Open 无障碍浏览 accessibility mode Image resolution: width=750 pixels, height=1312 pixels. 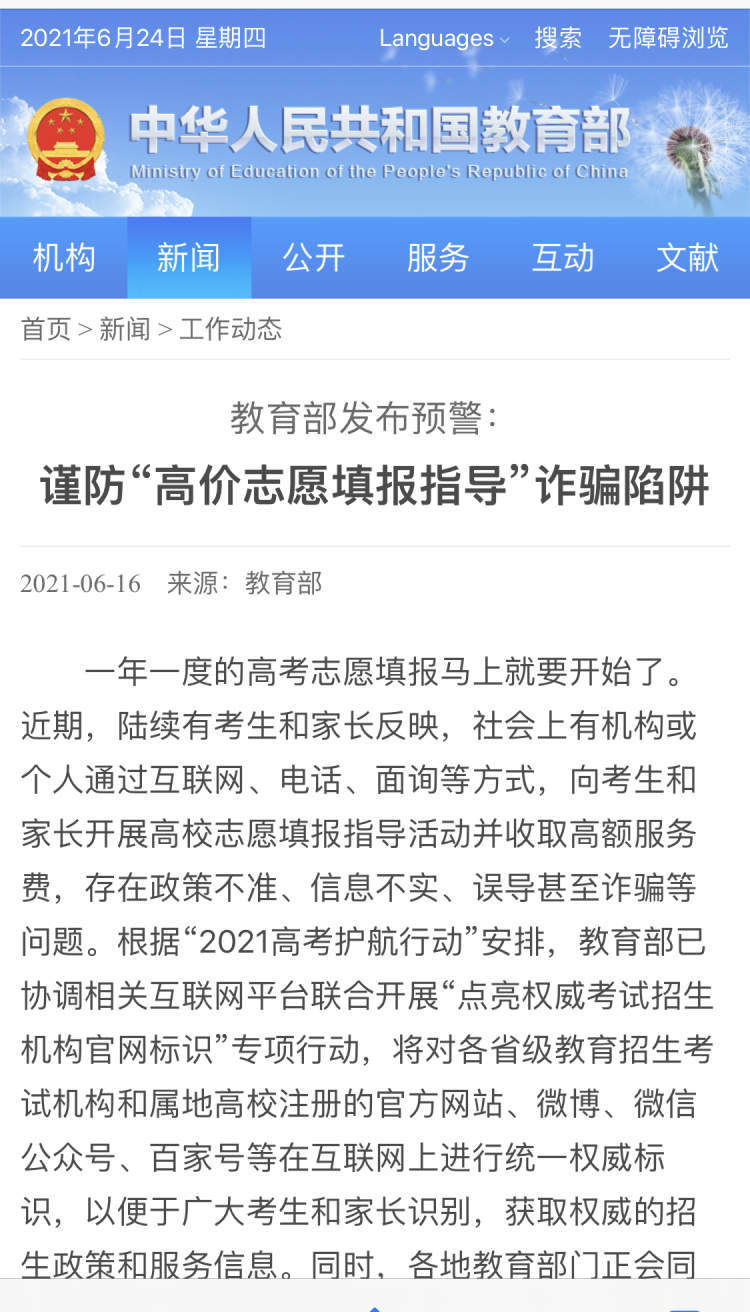coord(668,39)
